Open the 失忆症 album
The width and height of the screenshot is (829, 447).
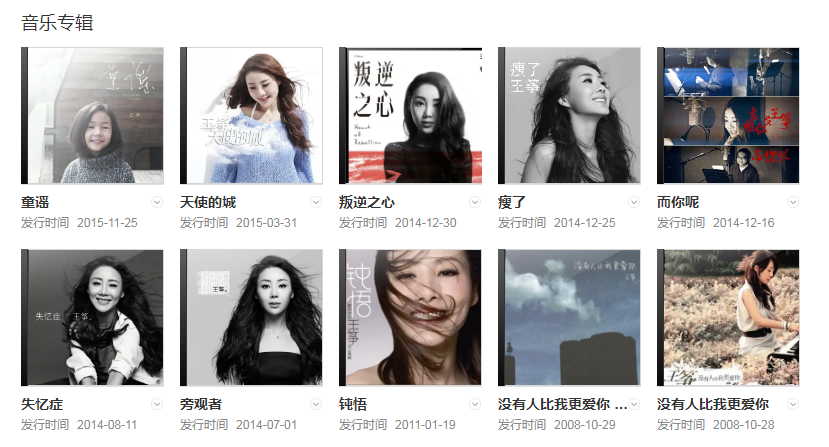coord(93,318)
